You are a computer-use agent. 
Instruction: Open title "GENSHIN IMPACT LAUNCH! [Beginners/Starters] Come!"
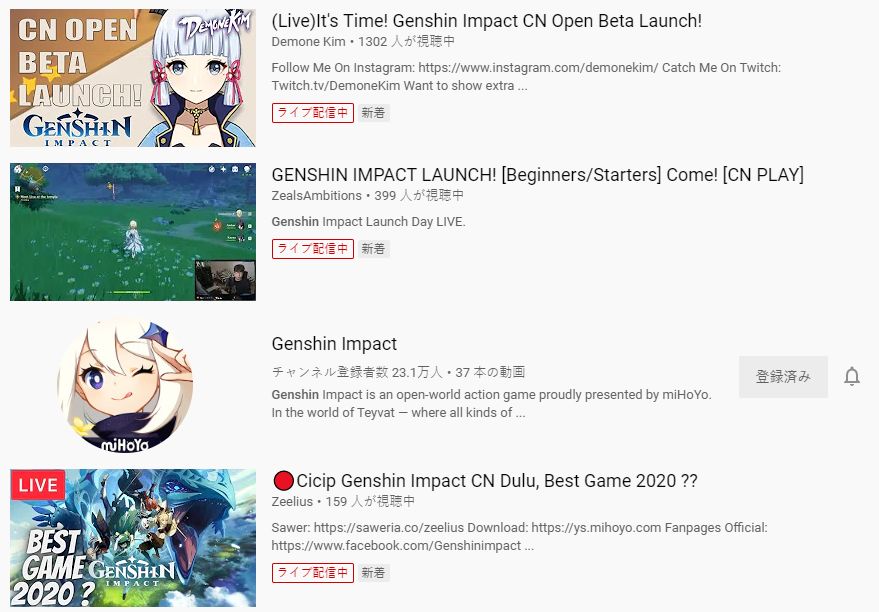point(537,175)
